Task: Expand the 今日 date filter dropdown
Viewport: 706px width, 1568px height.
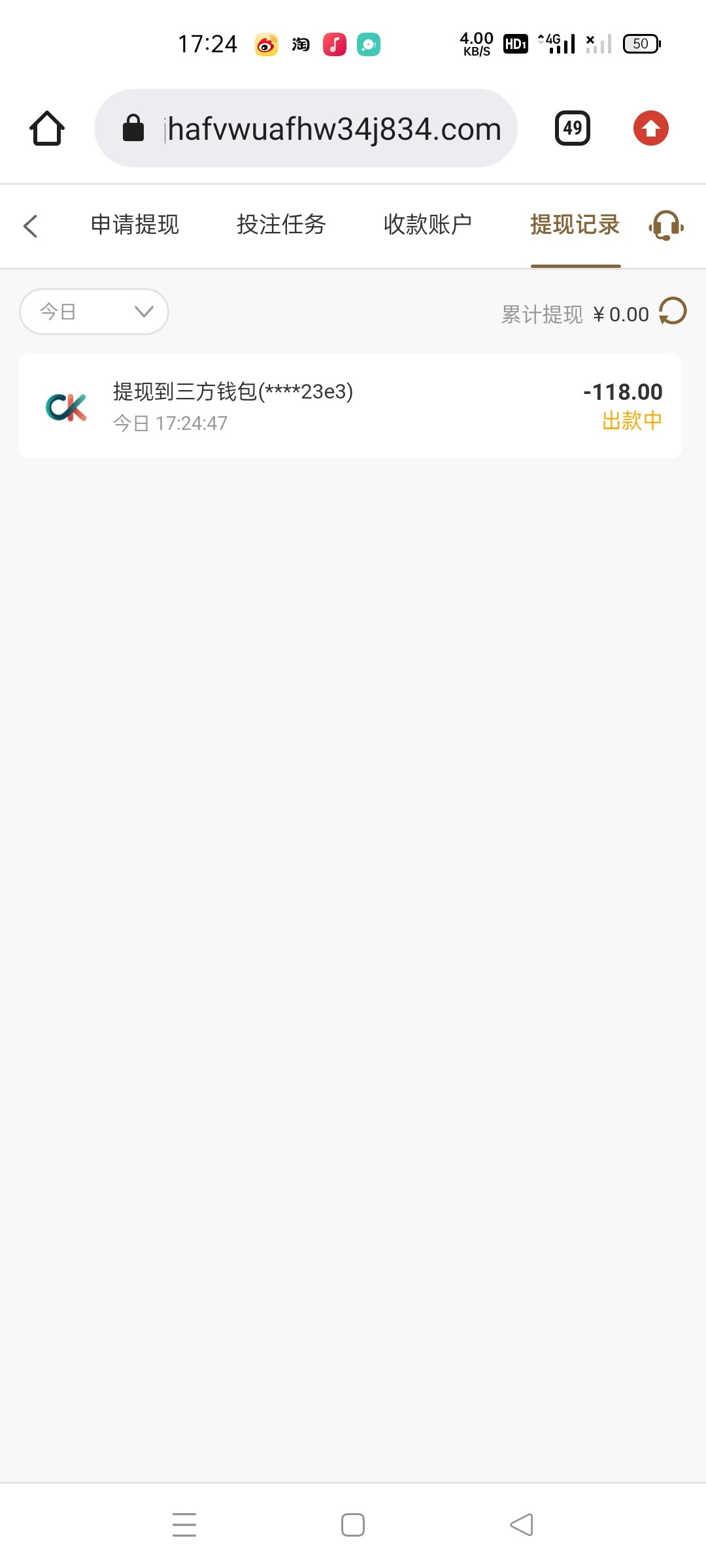Action: pos(94,312)
